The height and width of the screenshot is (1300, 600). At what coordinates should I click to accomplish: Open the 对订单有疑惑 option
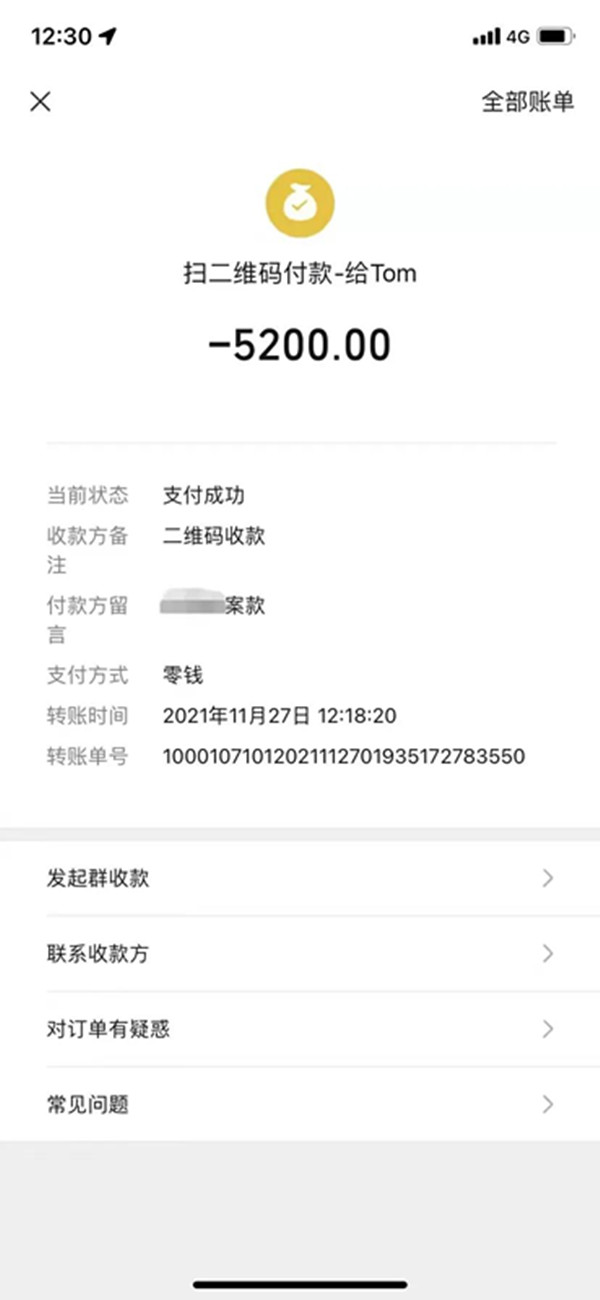click(x=299, y=1029)
